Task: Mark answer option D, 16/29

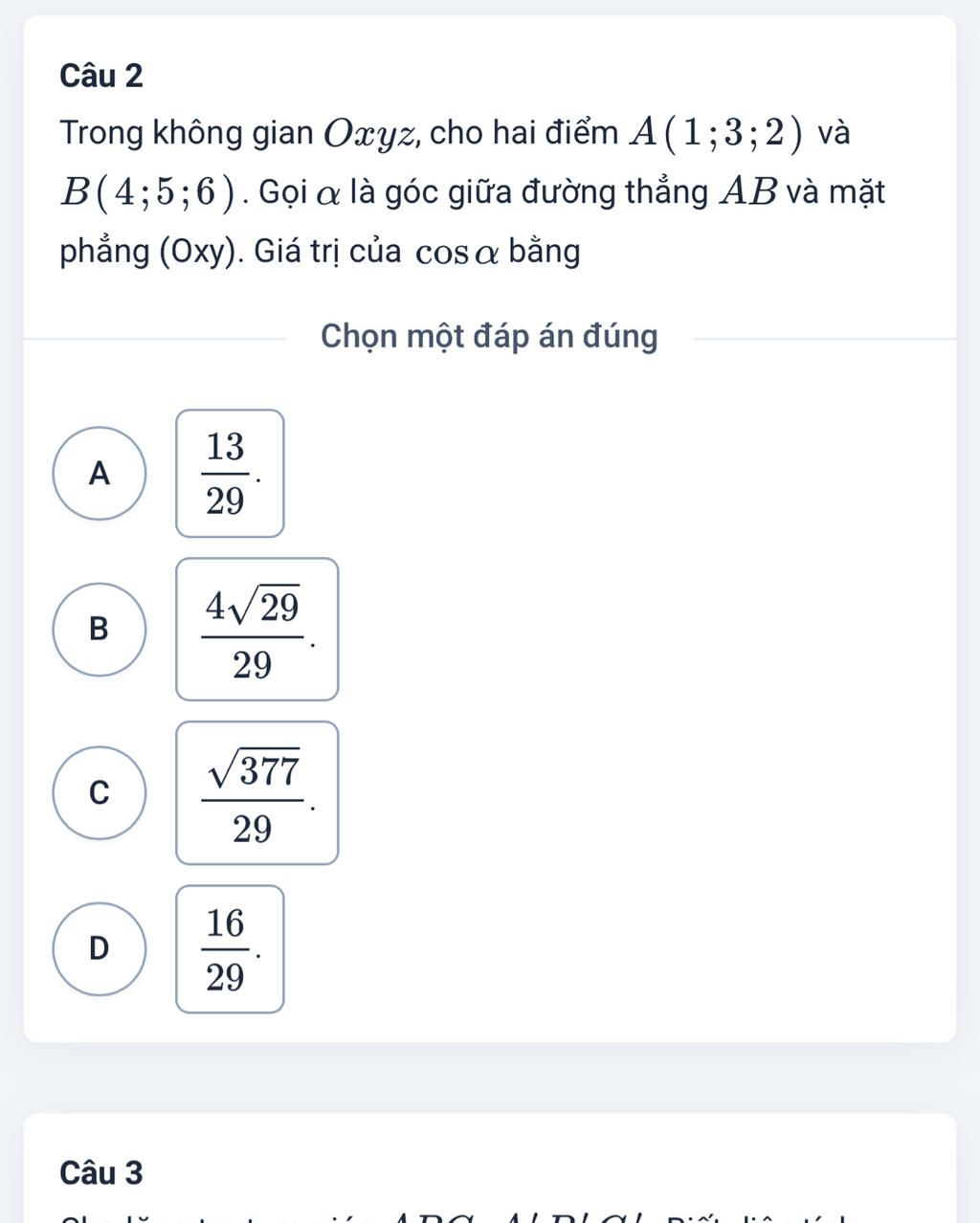Action: coord(100,948)
